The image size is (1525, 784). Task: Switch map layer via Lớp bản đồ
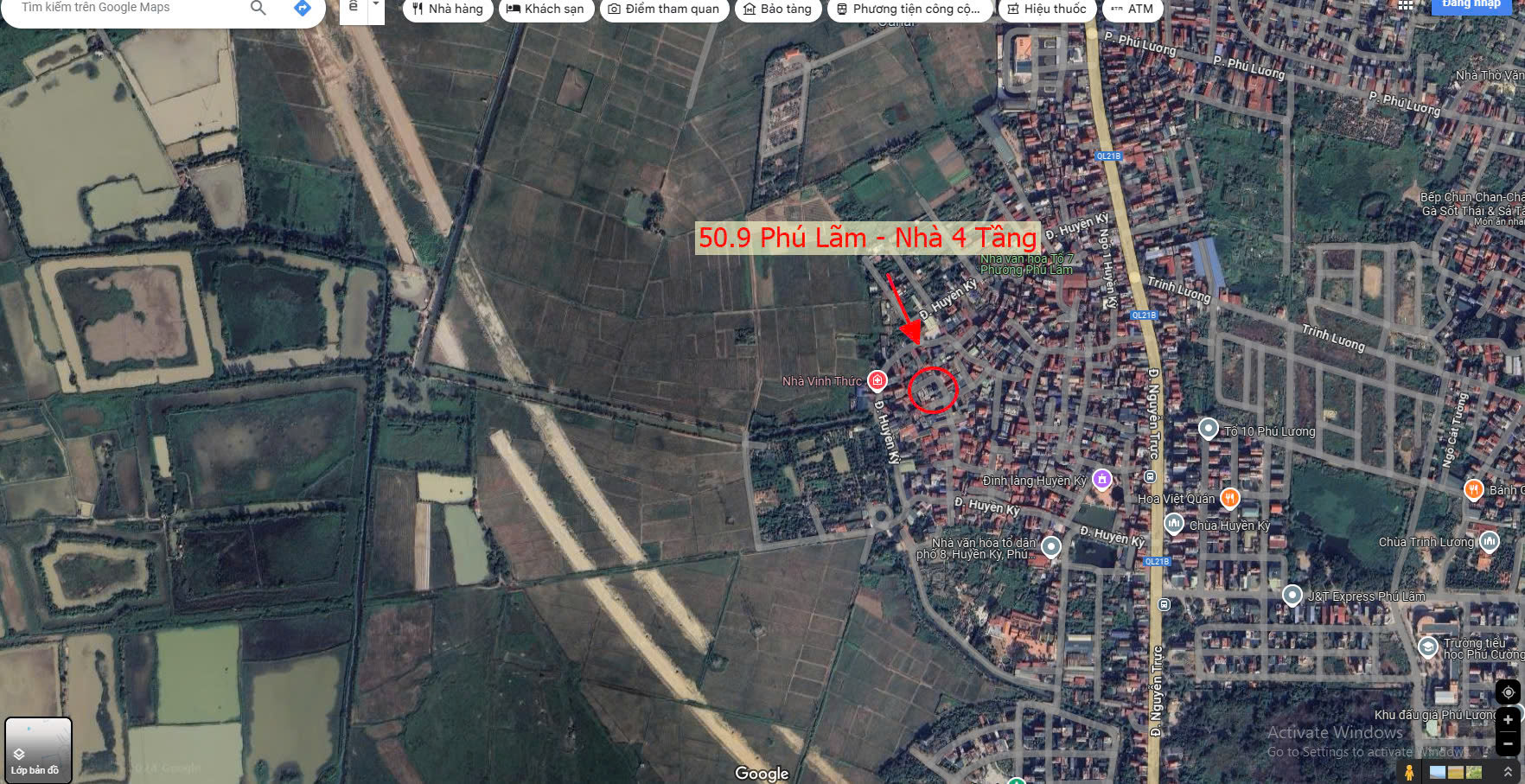pyautogui.click(x=38, y=749)
